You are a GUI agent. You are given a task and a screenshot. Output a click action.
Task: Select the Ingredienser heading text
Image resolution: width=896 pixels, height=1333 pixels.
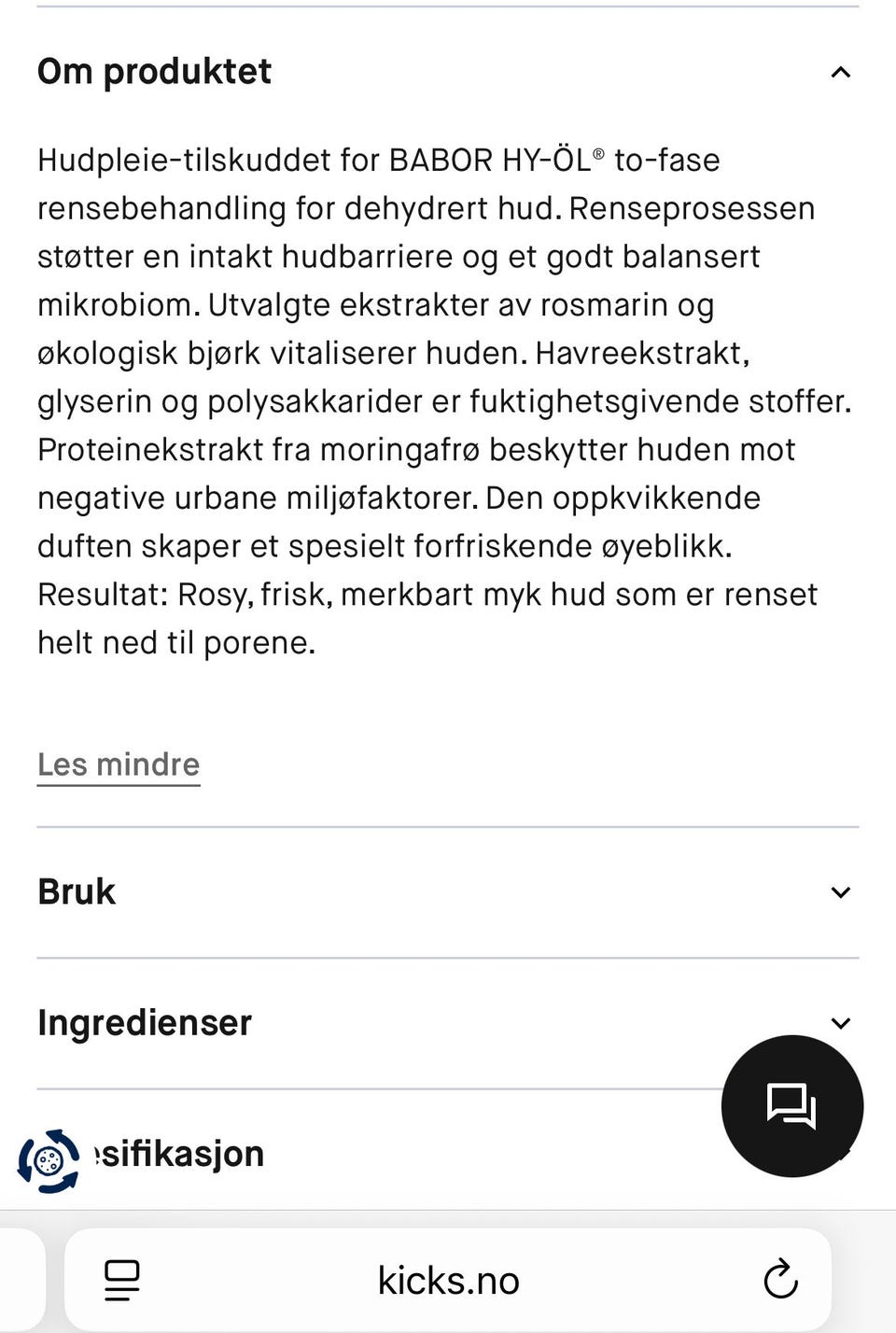pos(144,1023)
